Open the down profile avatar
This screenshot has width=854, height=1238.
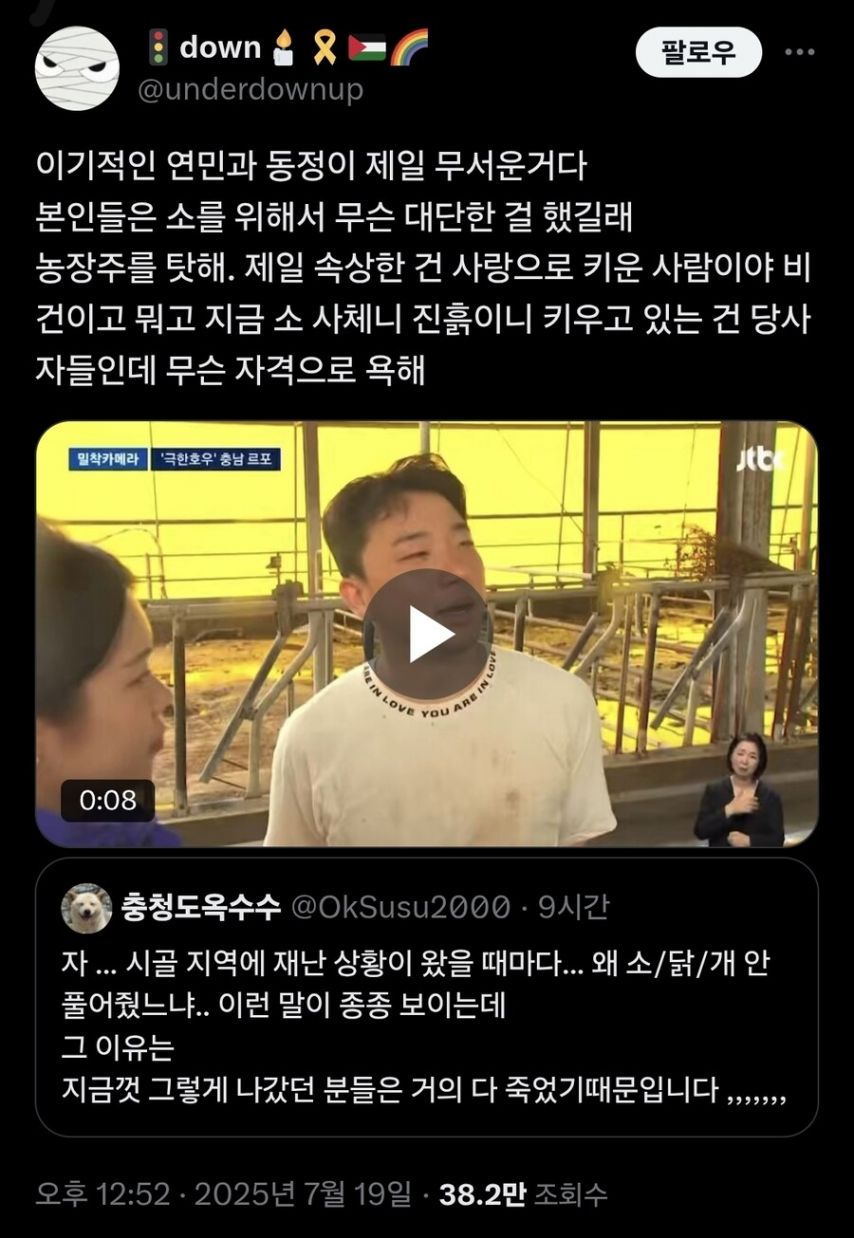click(77, 68)
